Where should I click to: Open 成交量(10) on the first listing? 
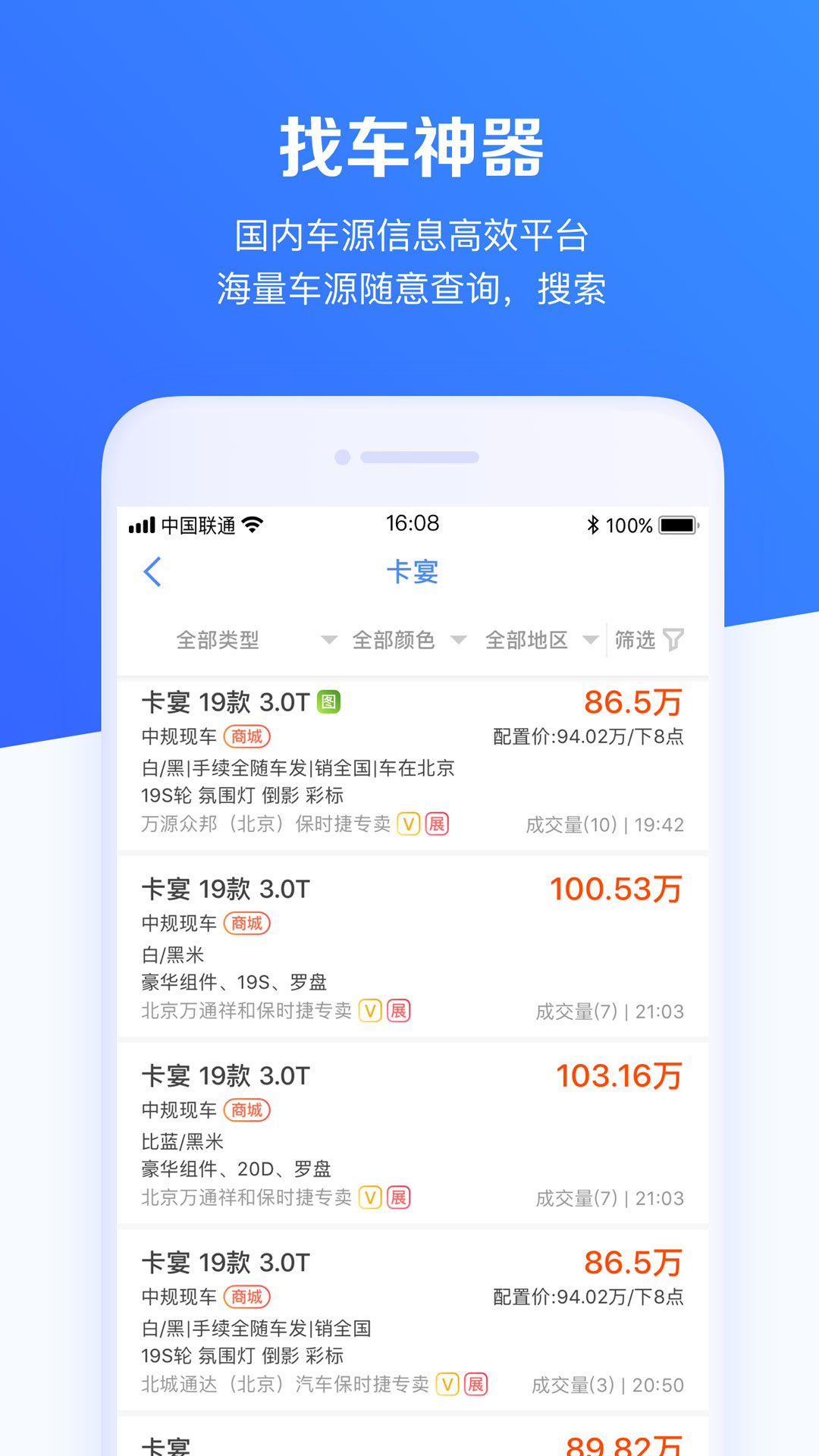tap(573, 824)
